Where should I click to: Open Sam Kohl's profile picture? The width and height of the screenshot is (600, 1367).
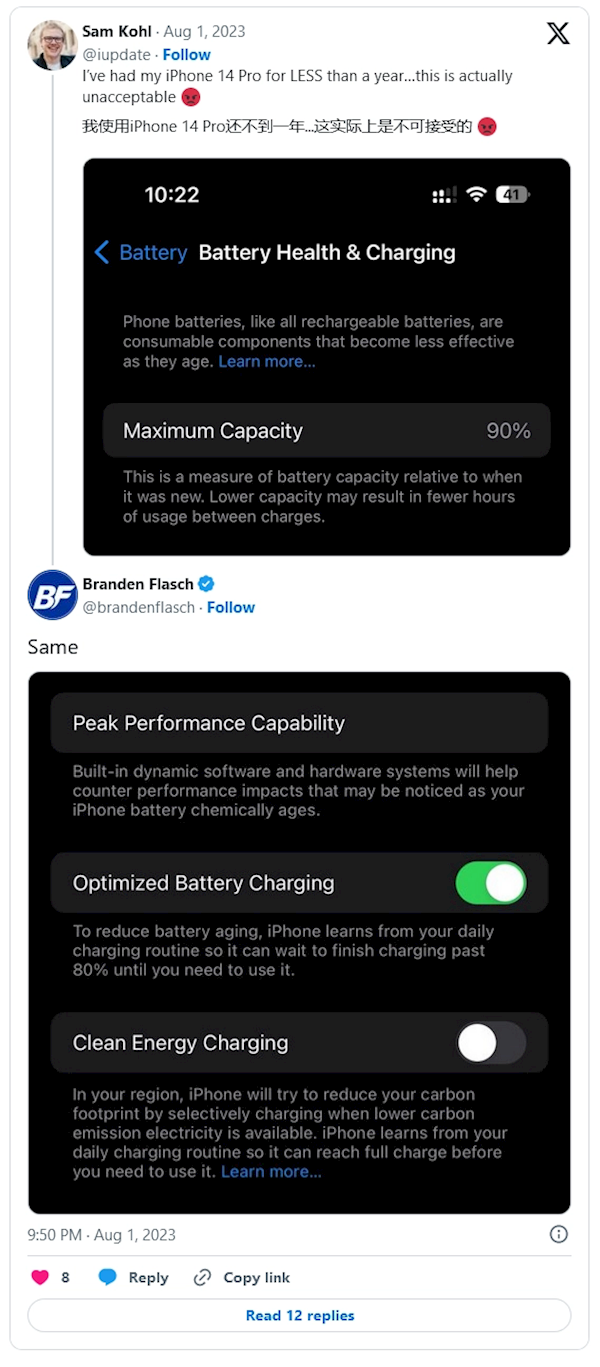(x=52, y=45)
